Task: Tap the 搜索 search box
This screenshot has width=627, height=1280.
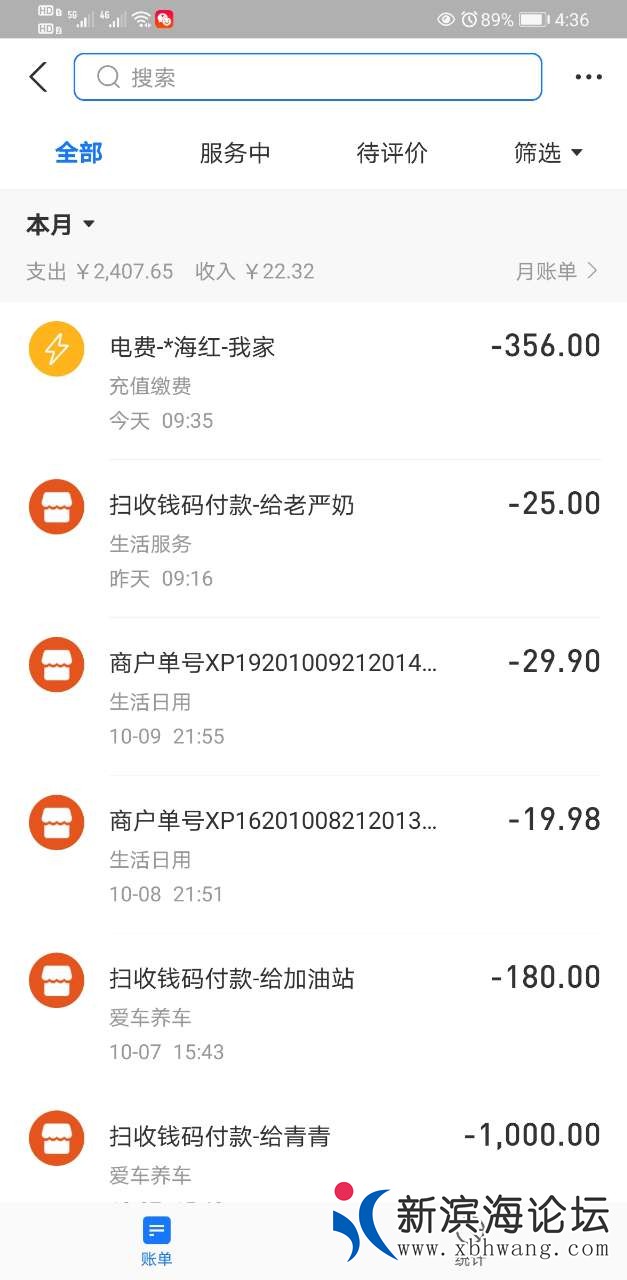Action: (308, 77)
